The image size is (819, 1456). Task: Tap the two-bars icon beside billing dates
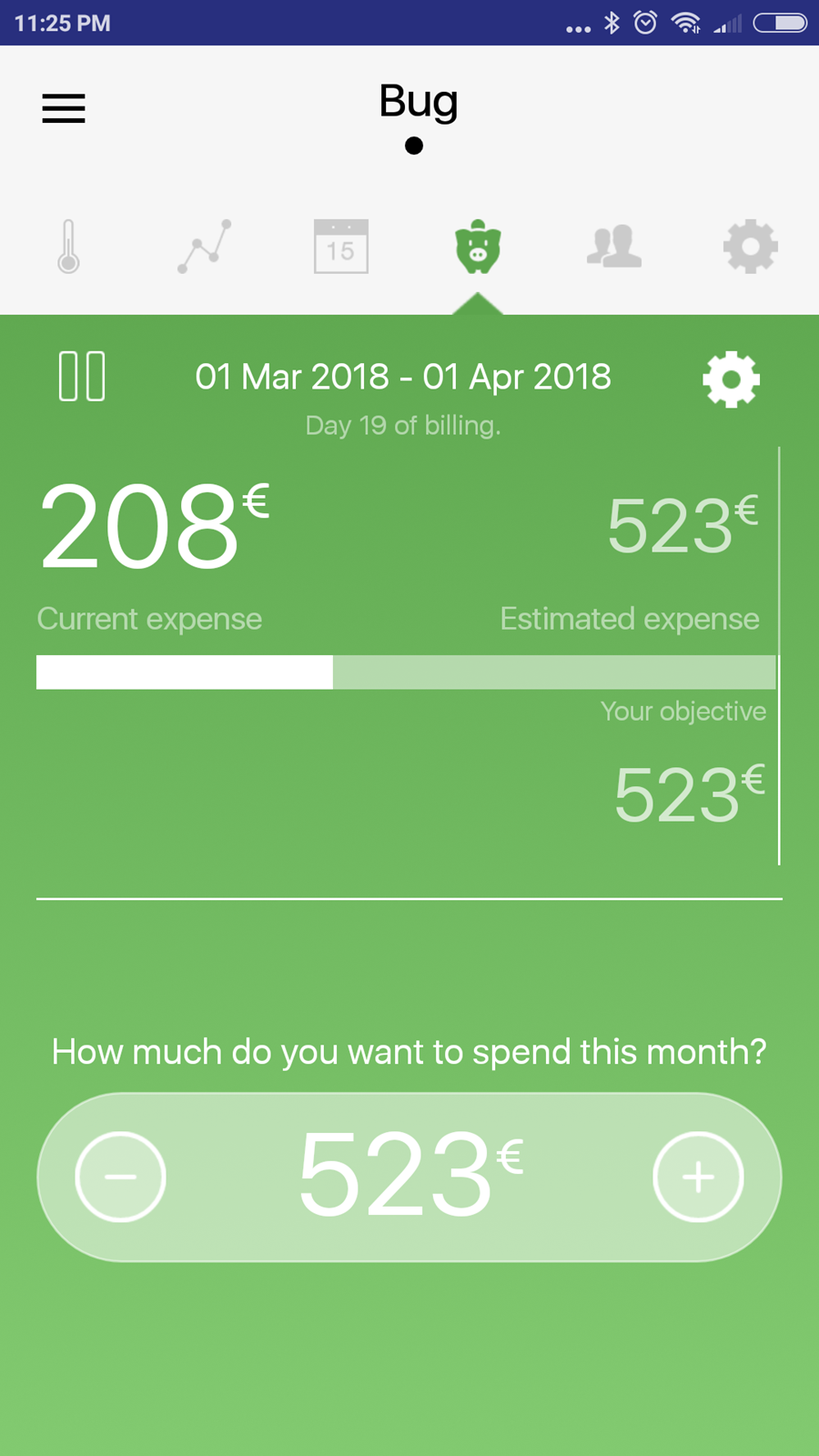coord(82,377)
